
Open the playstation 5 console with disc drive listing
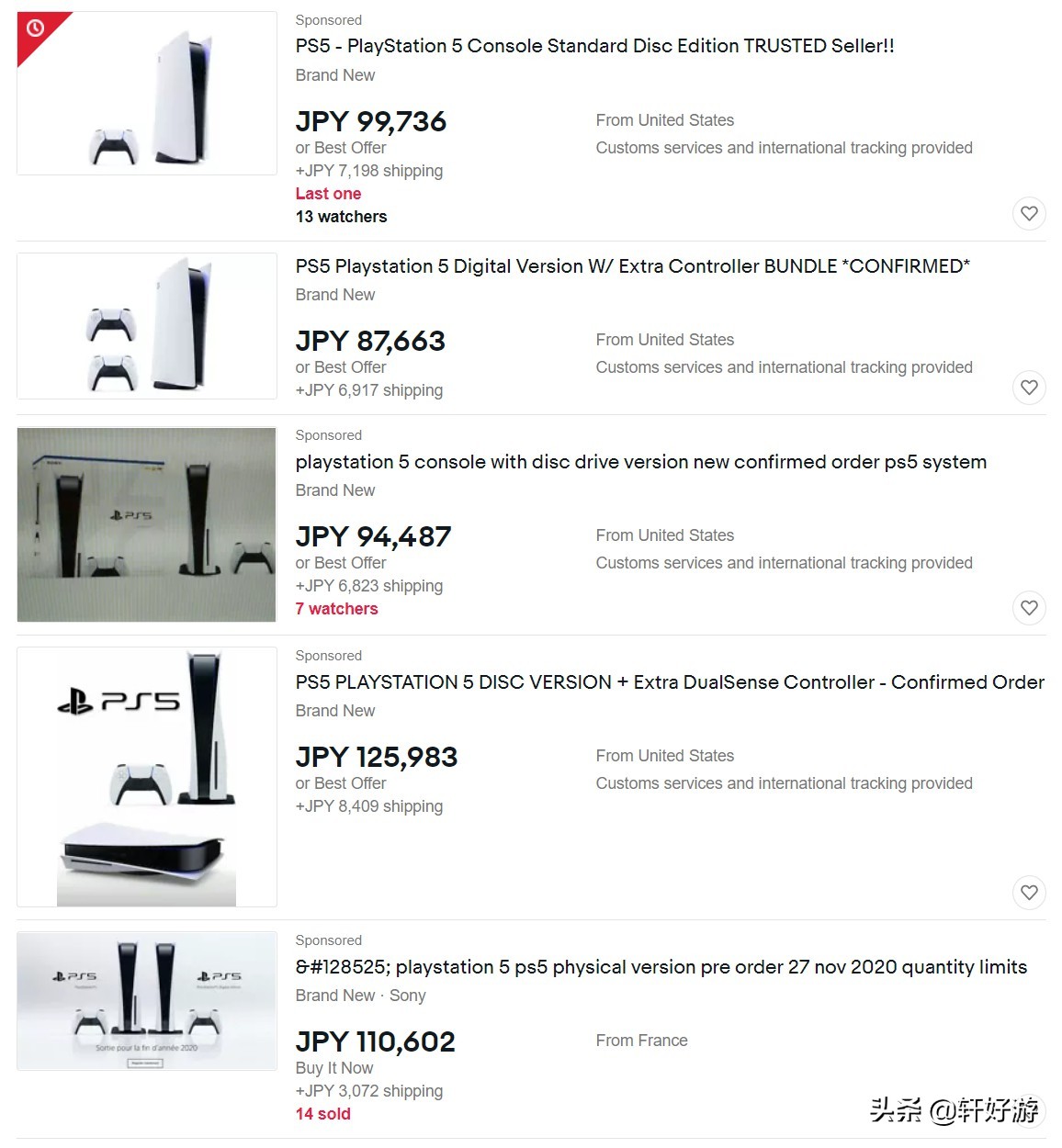coord(640,462)
